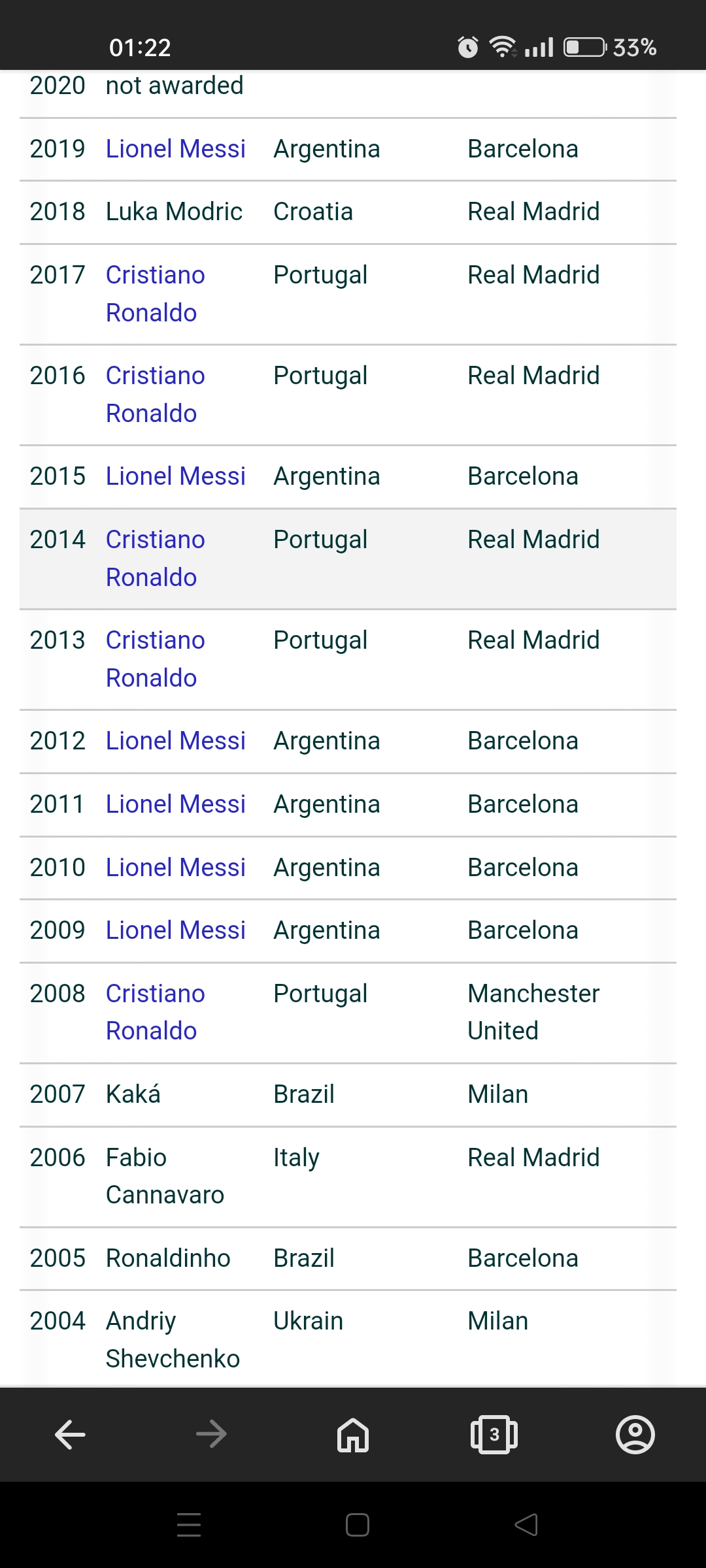Select the Cristiano Ronaldo link in the 2013 row
This screenshot has width=706, height=1568.
156,659
